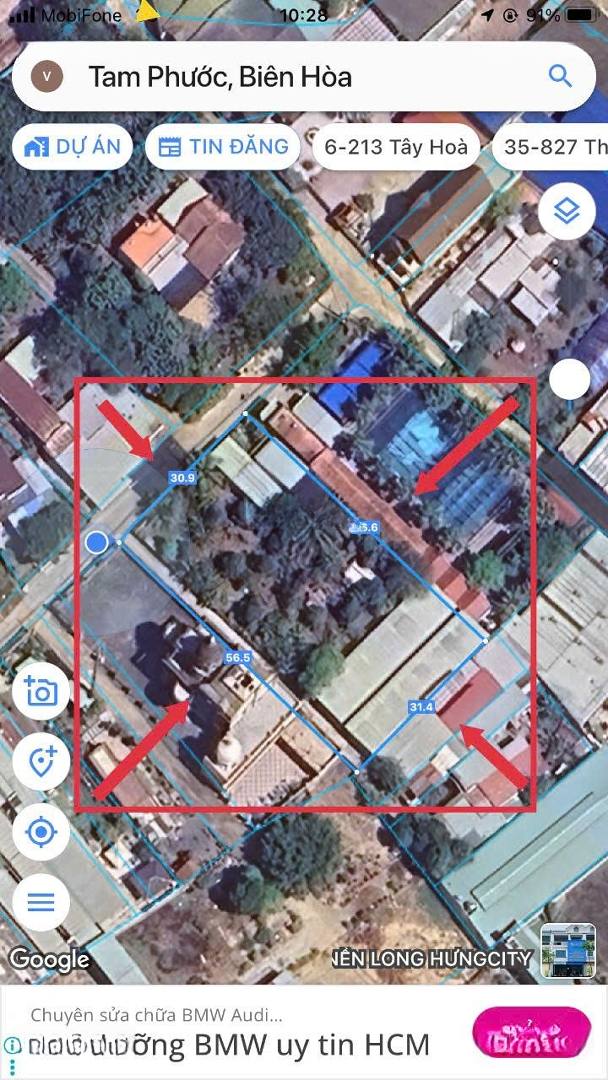The width and height of the screenshot is (608, 1080).
Task: Add a new location pin
Action: (41, 762)
